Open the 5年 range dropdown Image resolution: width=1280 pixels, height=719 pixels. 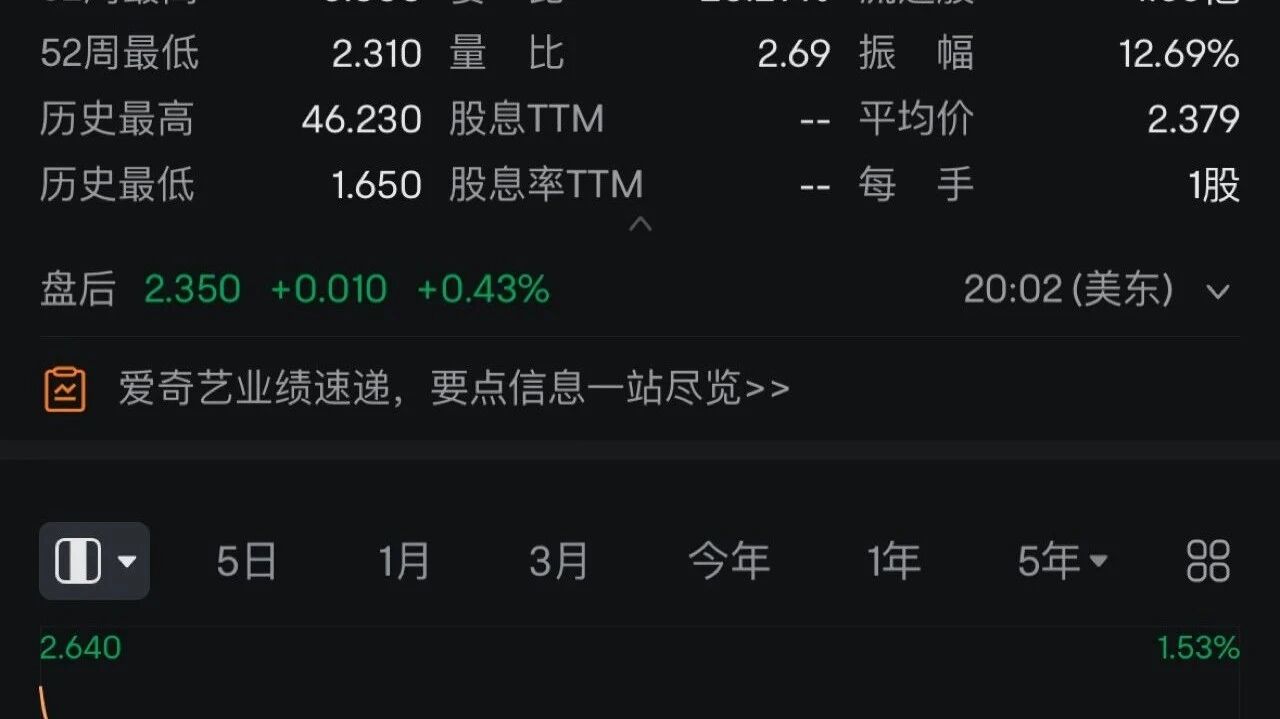(x=1062, y=562)
